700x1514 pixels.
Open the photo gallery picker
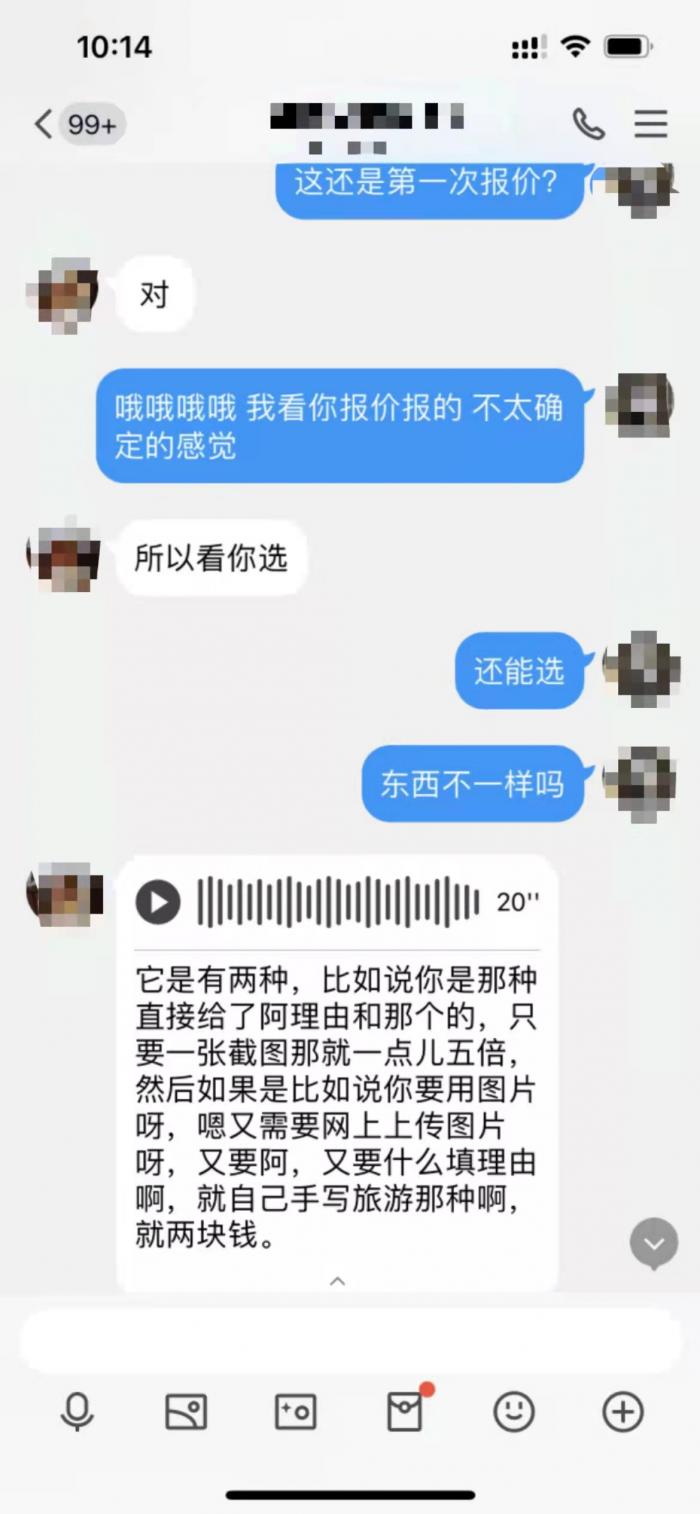pyautogui.click(x=186, y=1412)
